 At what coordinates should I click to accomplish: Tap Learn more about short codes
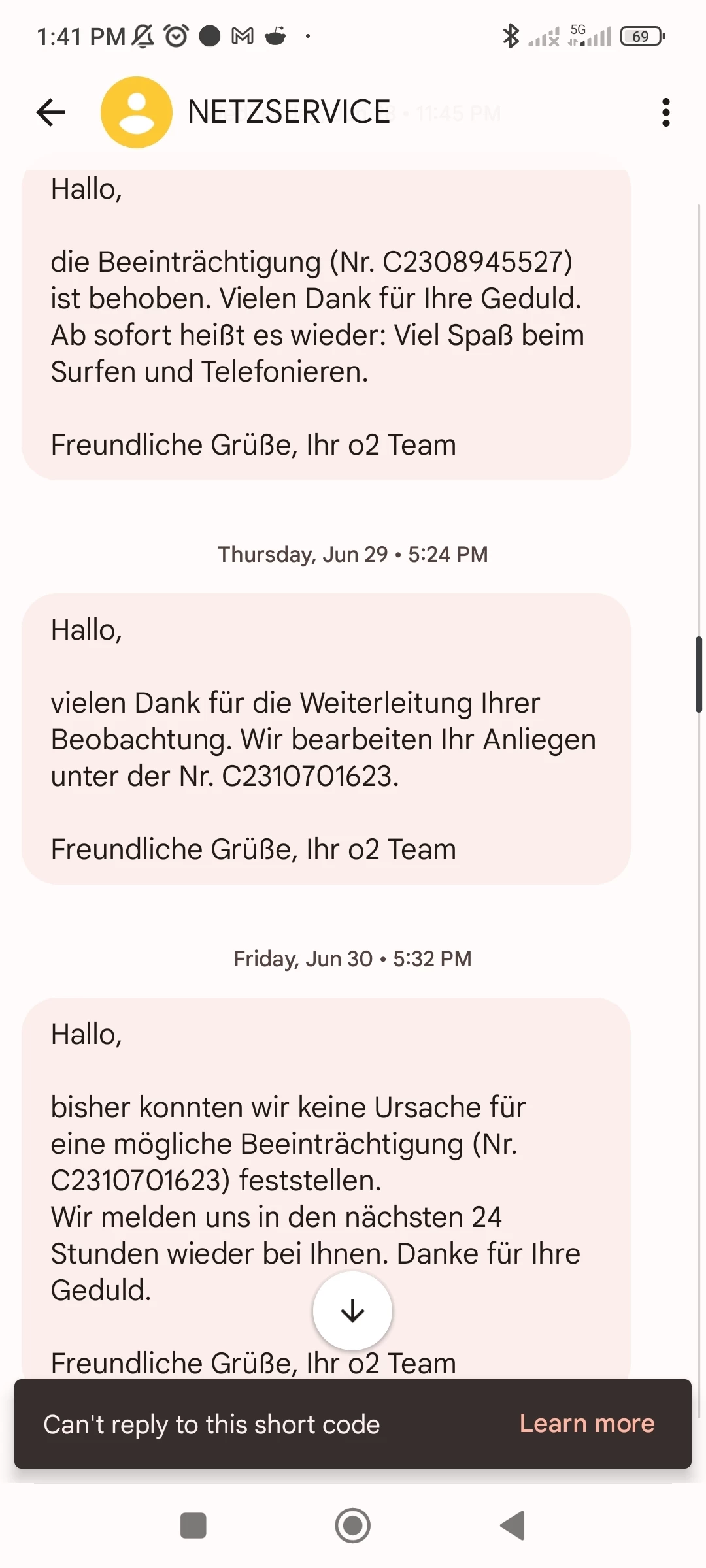point(586,1424)
